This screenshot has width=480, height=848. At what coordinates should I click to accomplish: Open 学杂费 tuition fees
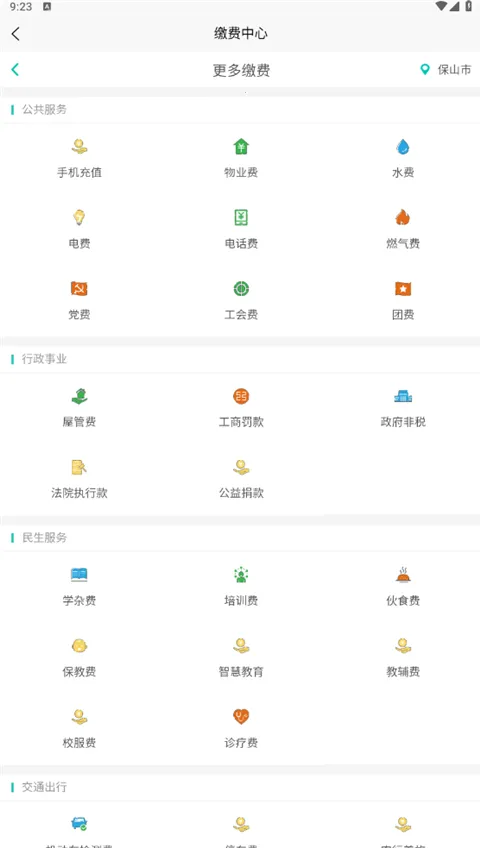pos(79,585)
